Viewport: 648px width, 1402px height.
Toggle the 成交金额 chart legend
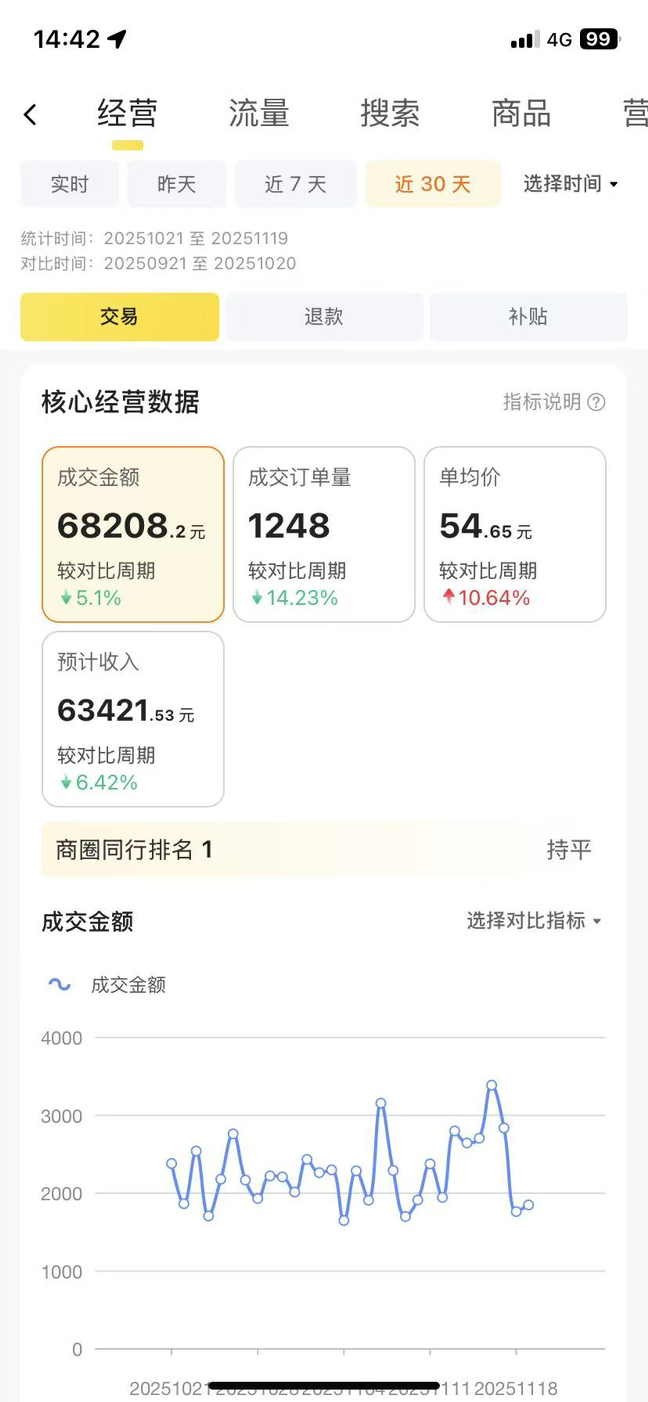click(108, 985)
